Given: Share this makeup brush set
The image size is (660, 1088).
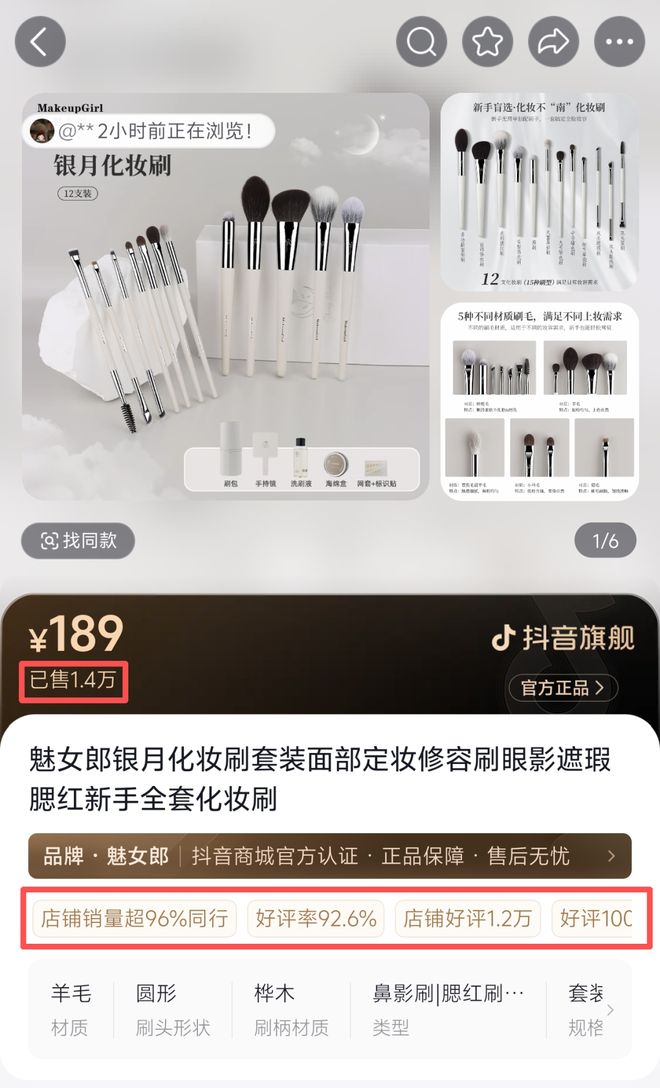Looking at the screenshot, I should 553,41.
